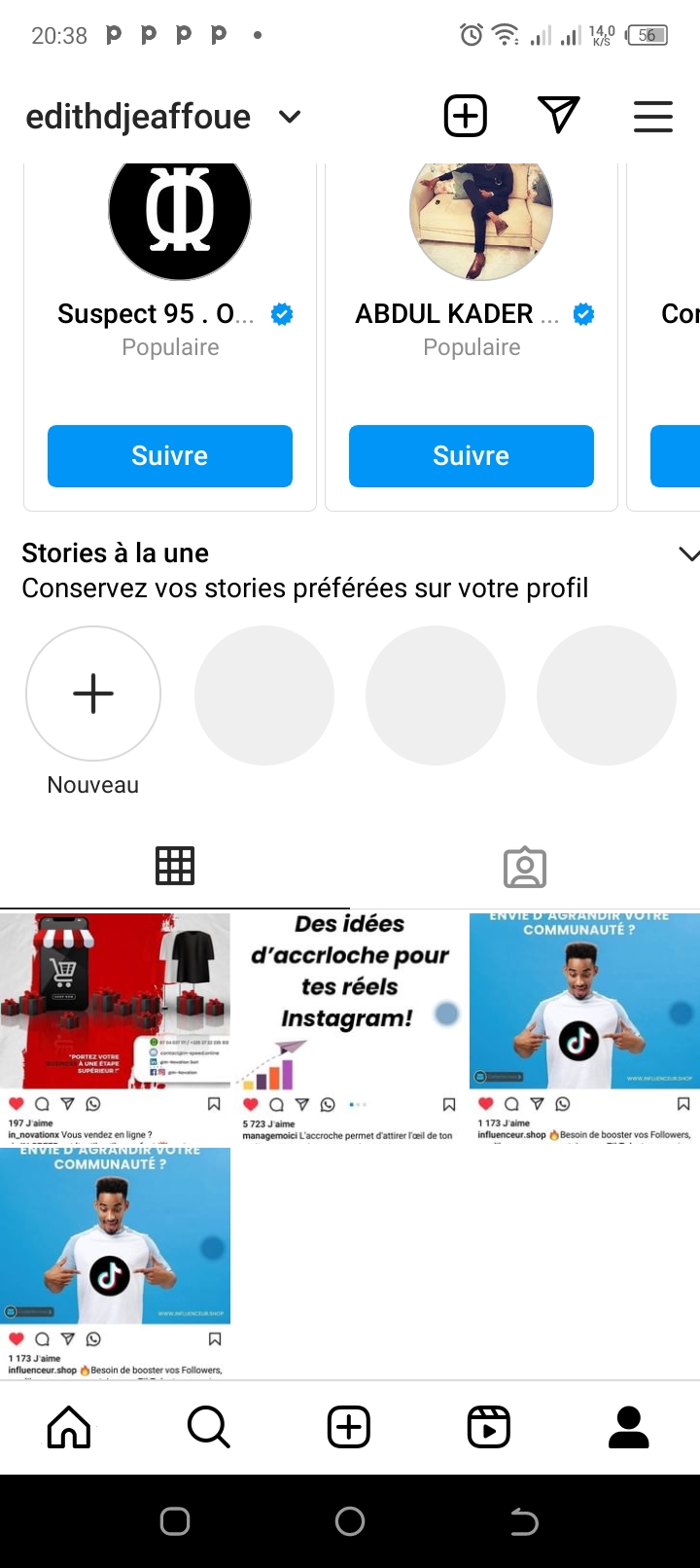
Task: Switch to the tagged photos tab
Action: pyautogui.click(x=525, y=867)
